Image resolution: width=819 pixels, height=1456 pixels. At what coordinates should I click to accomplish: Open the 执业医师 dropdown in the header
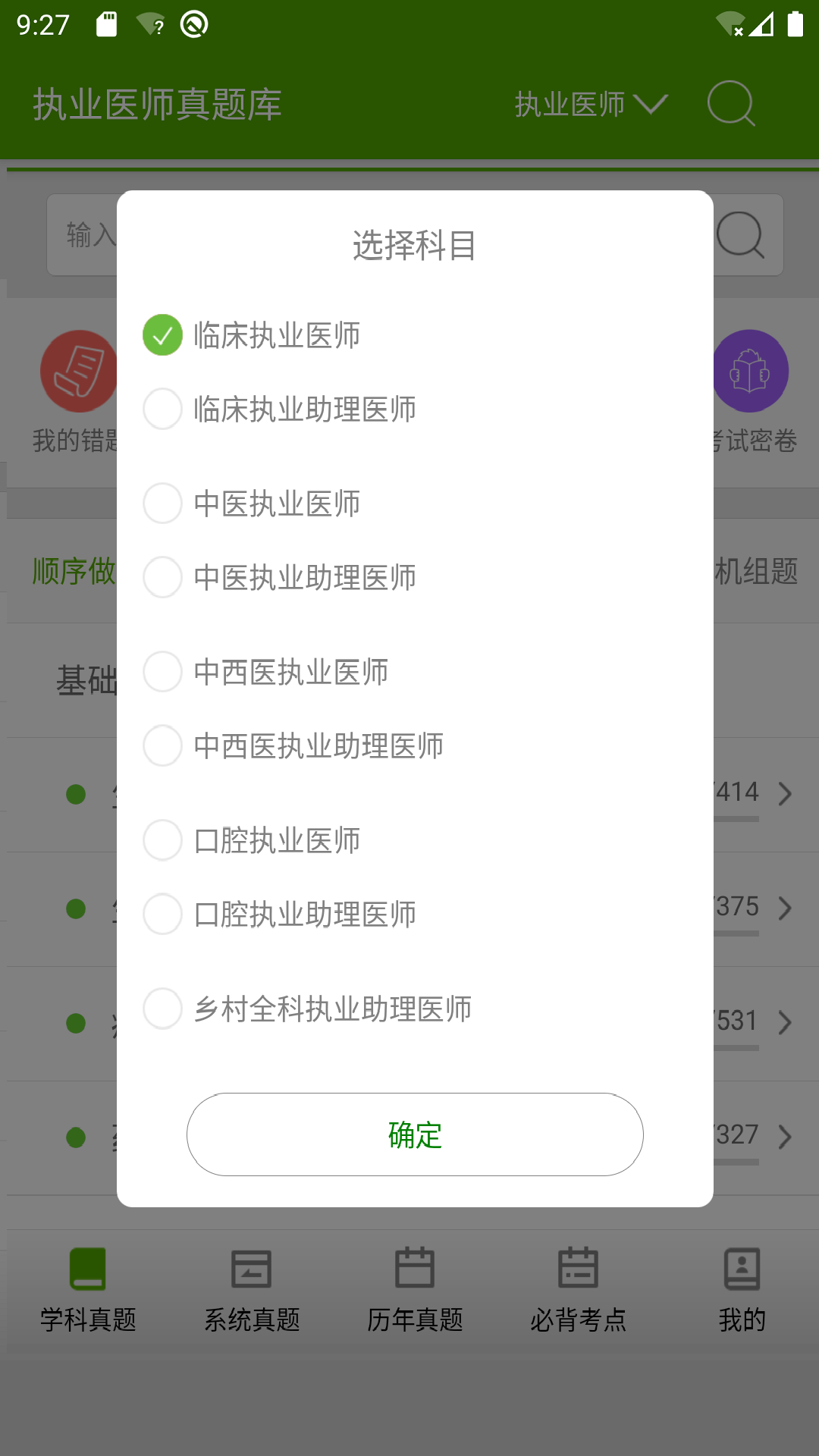point(591,105)
